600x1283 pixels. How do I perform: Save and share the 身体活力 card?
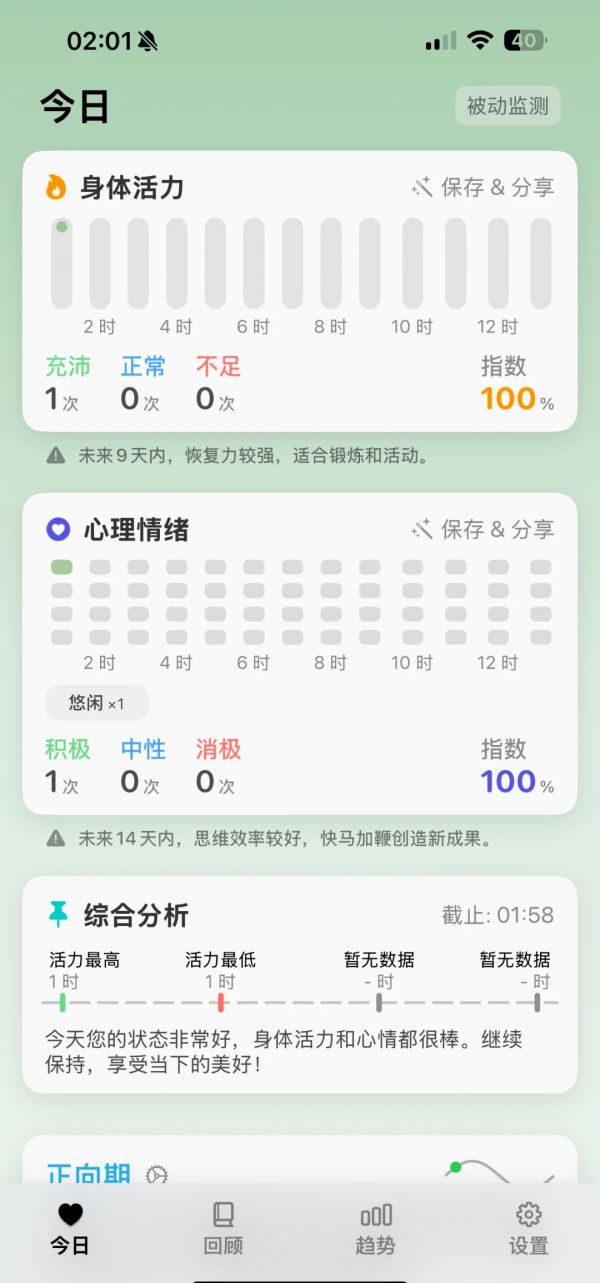[482, 187]
